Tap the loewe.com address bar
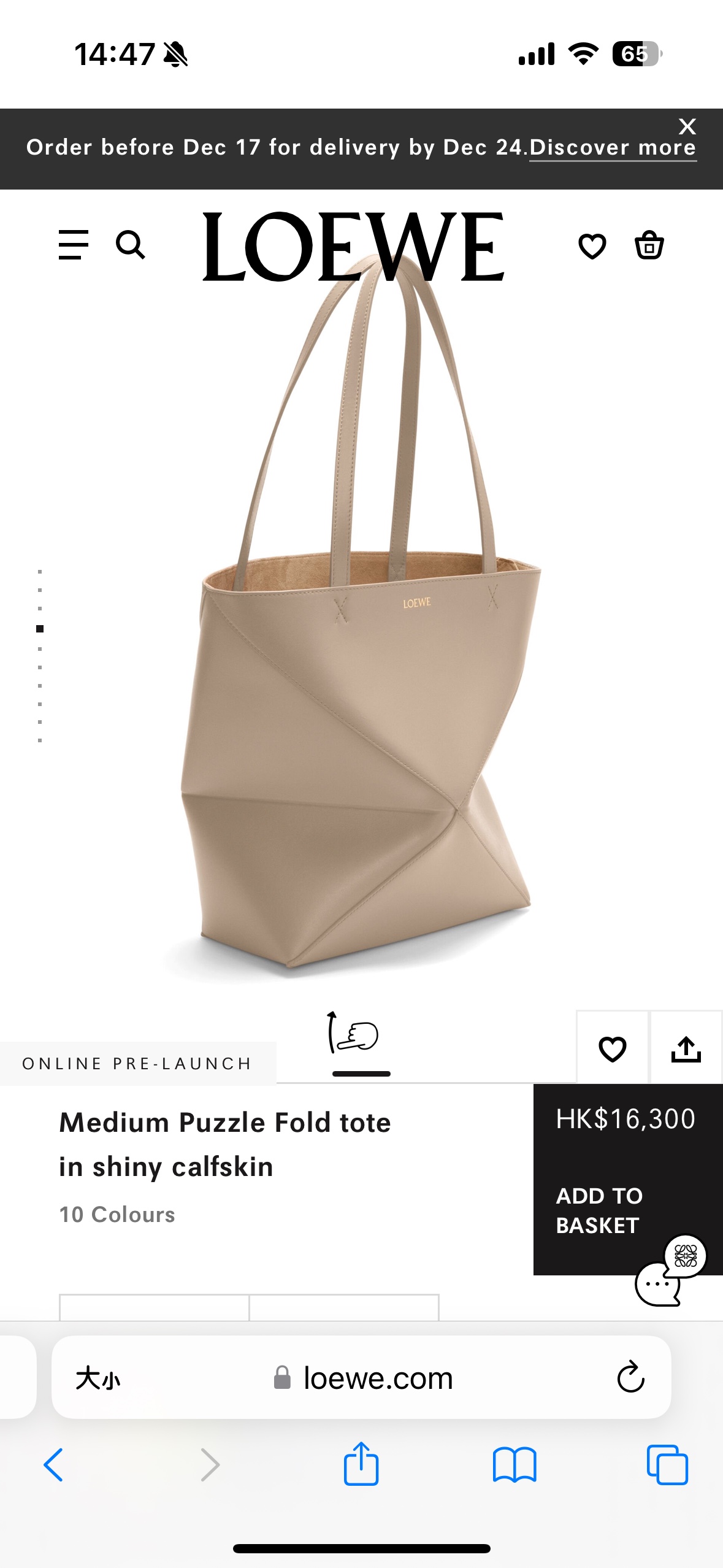Screen dimensions: 723x1568 coord(377,1378)
